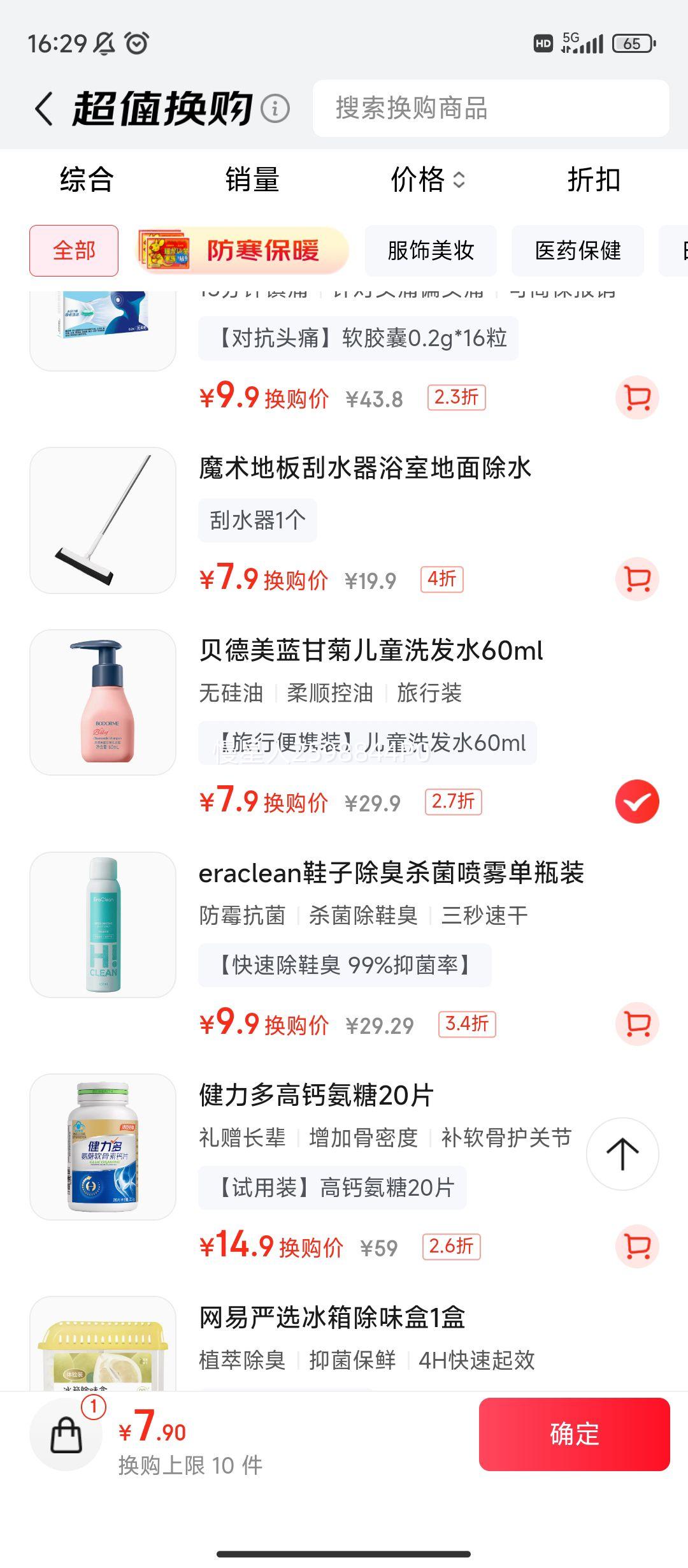The height and width of the screenshot is (1568, 688).
Task: Filter by 防寒保暖 category
Action: tap(243, 250)
